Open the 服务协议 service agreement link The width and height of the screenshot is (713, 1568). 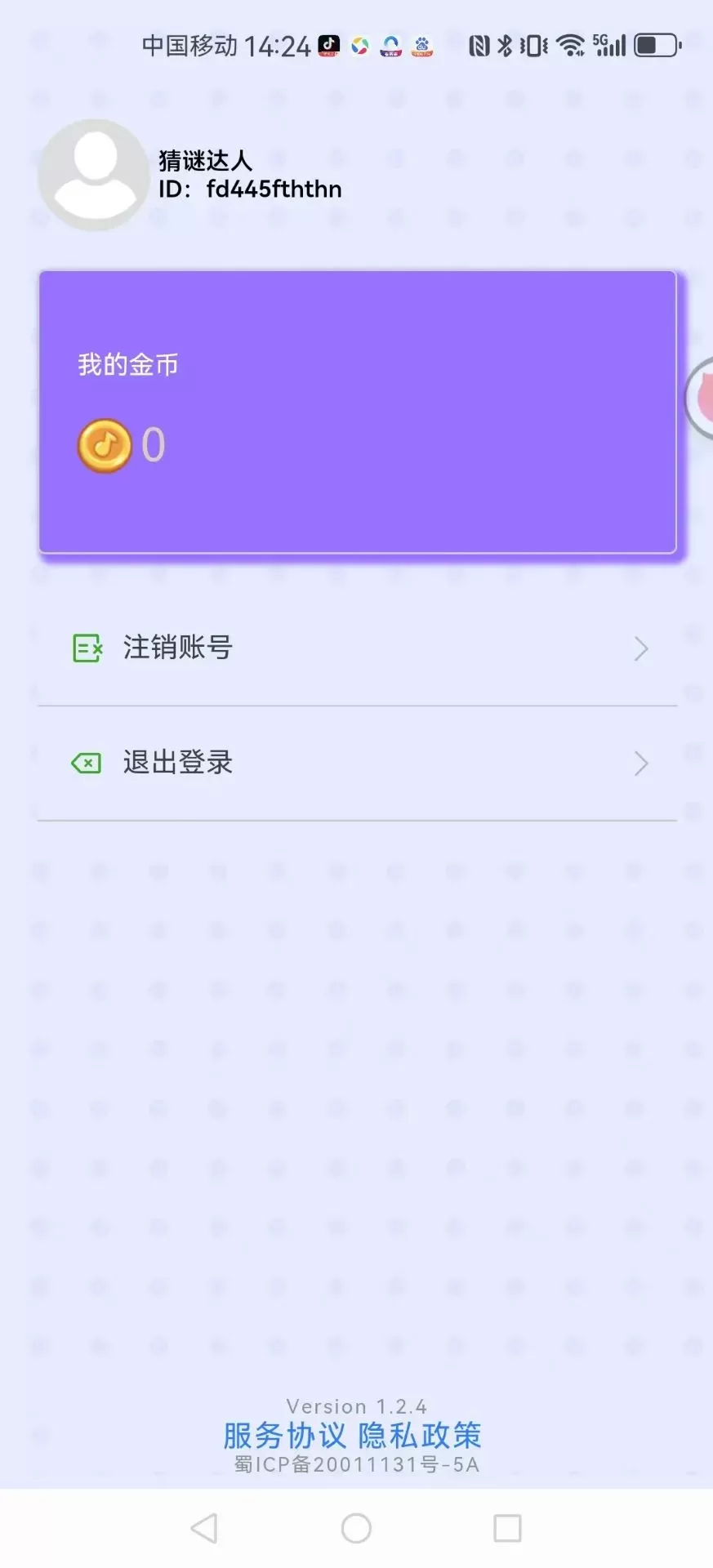284,1435
